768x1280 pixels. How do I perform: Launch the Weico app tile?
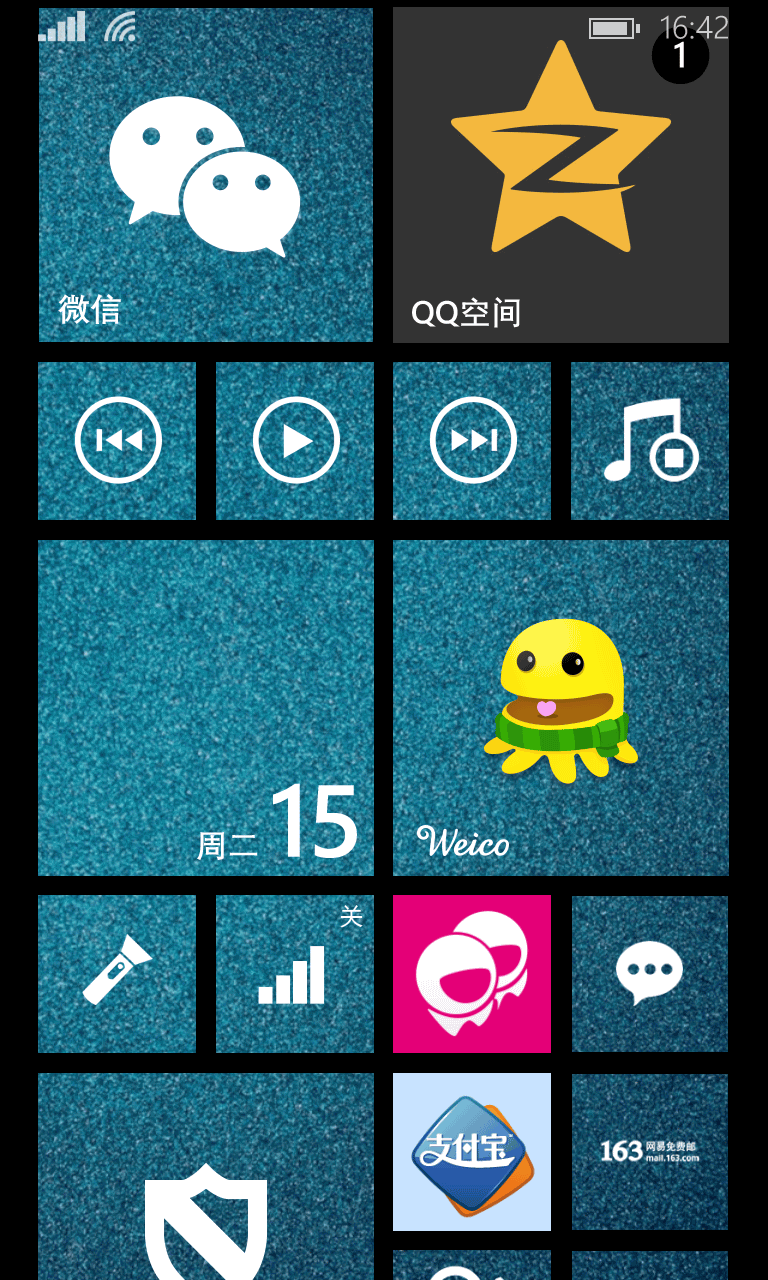point(561,708)
